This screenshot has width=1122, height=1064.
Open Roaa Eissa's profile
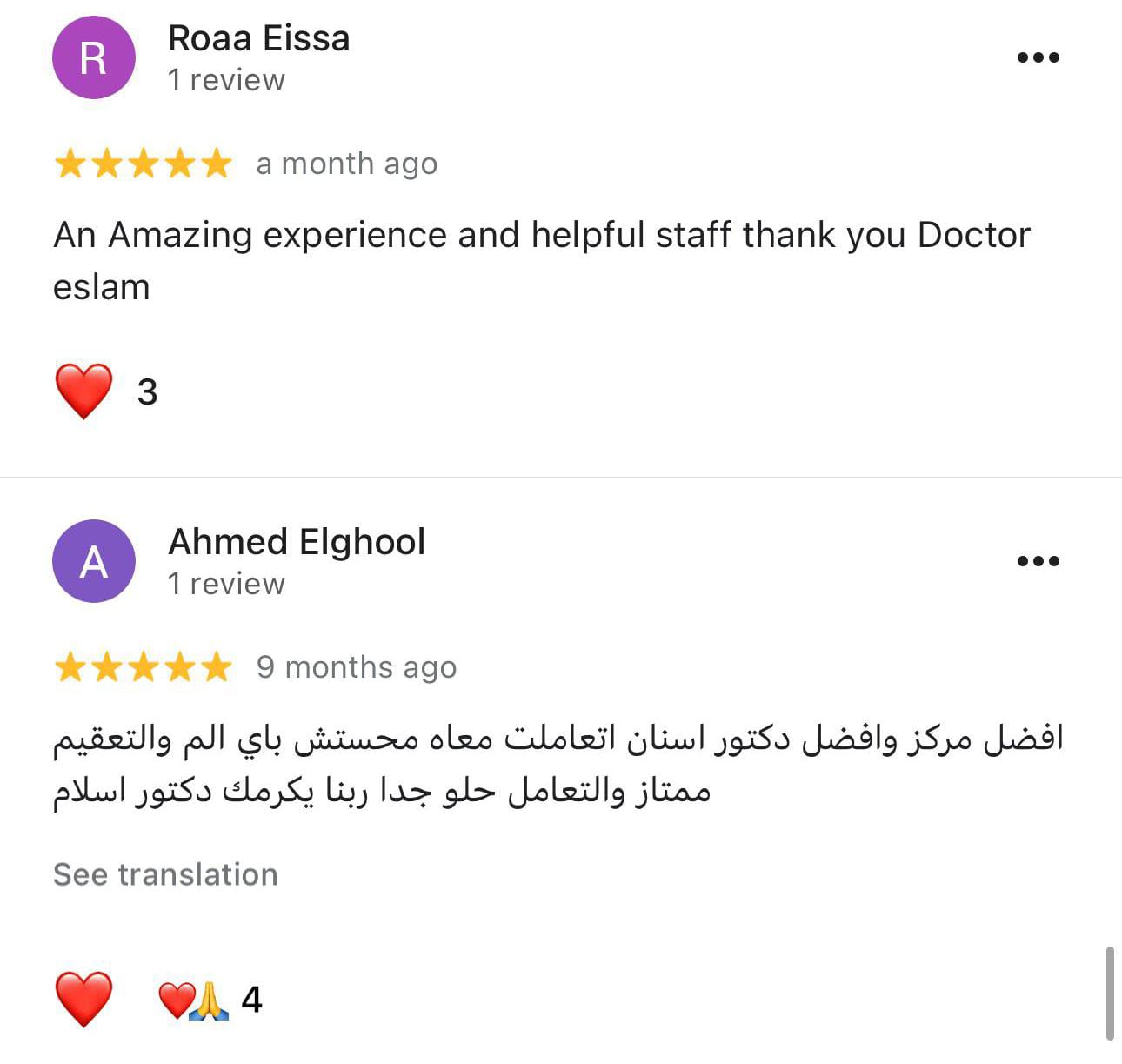click(x=258, y=39)
